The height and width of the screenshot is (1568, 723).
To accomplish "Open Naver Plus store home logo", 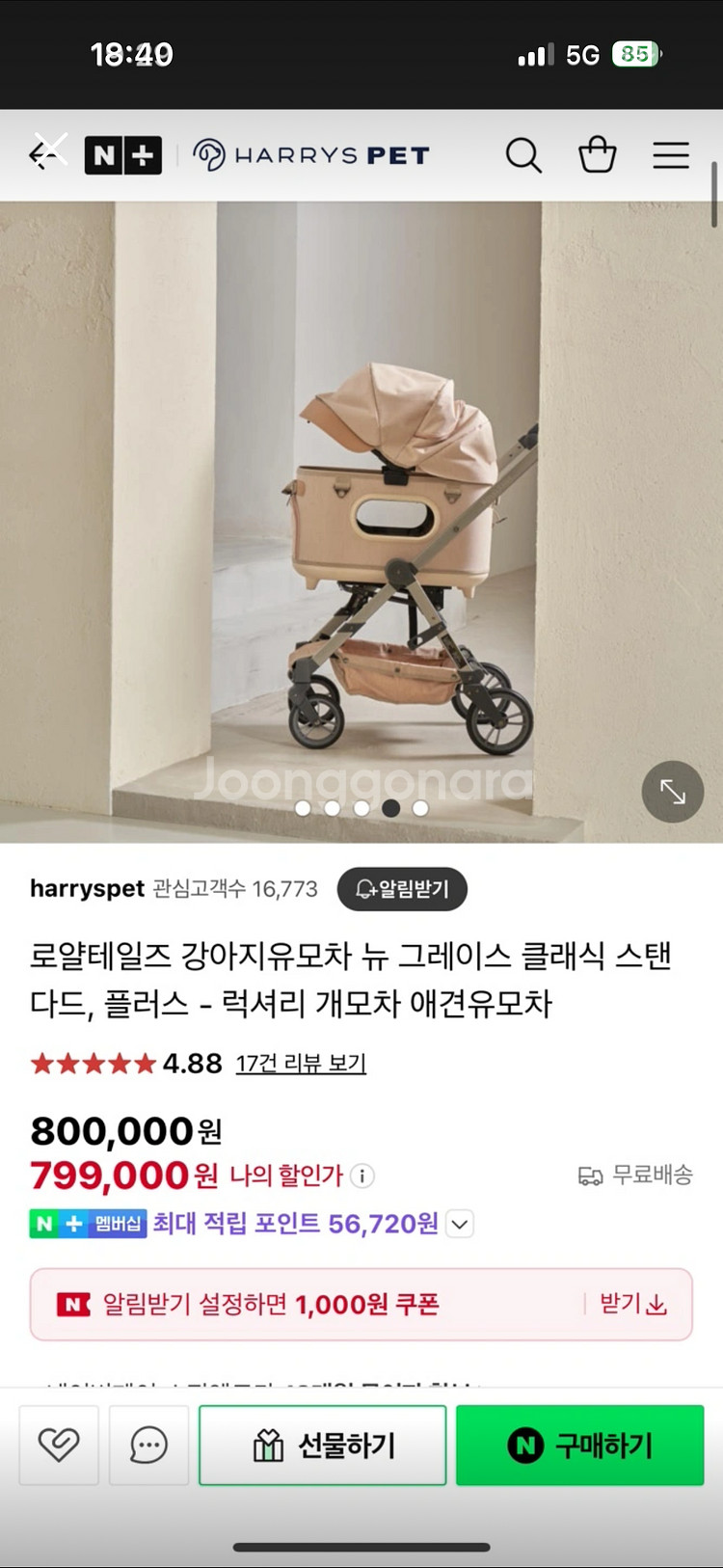I will pos(123,155).
